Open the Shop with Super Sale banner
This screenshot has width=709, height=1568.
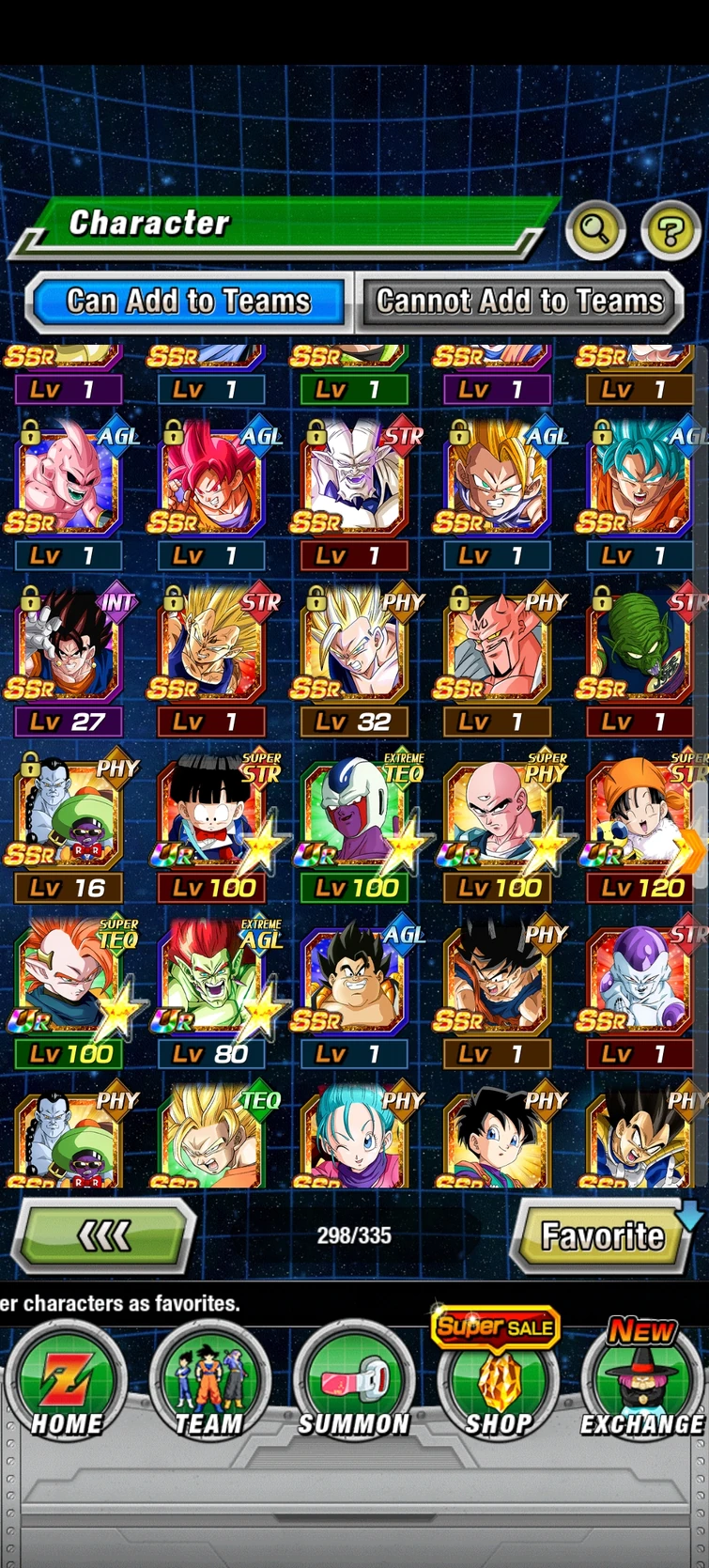pos(496,1378)
